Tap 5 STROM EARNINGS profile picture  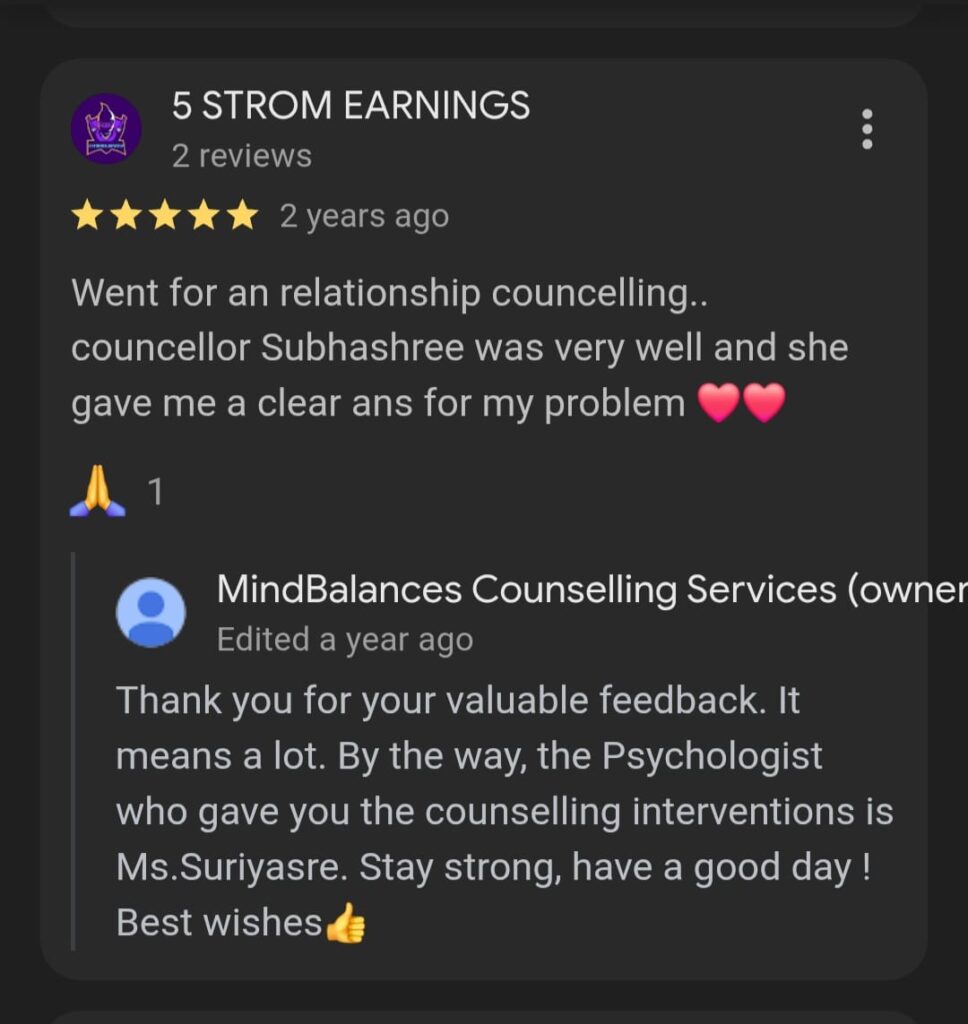coord(106,128)
